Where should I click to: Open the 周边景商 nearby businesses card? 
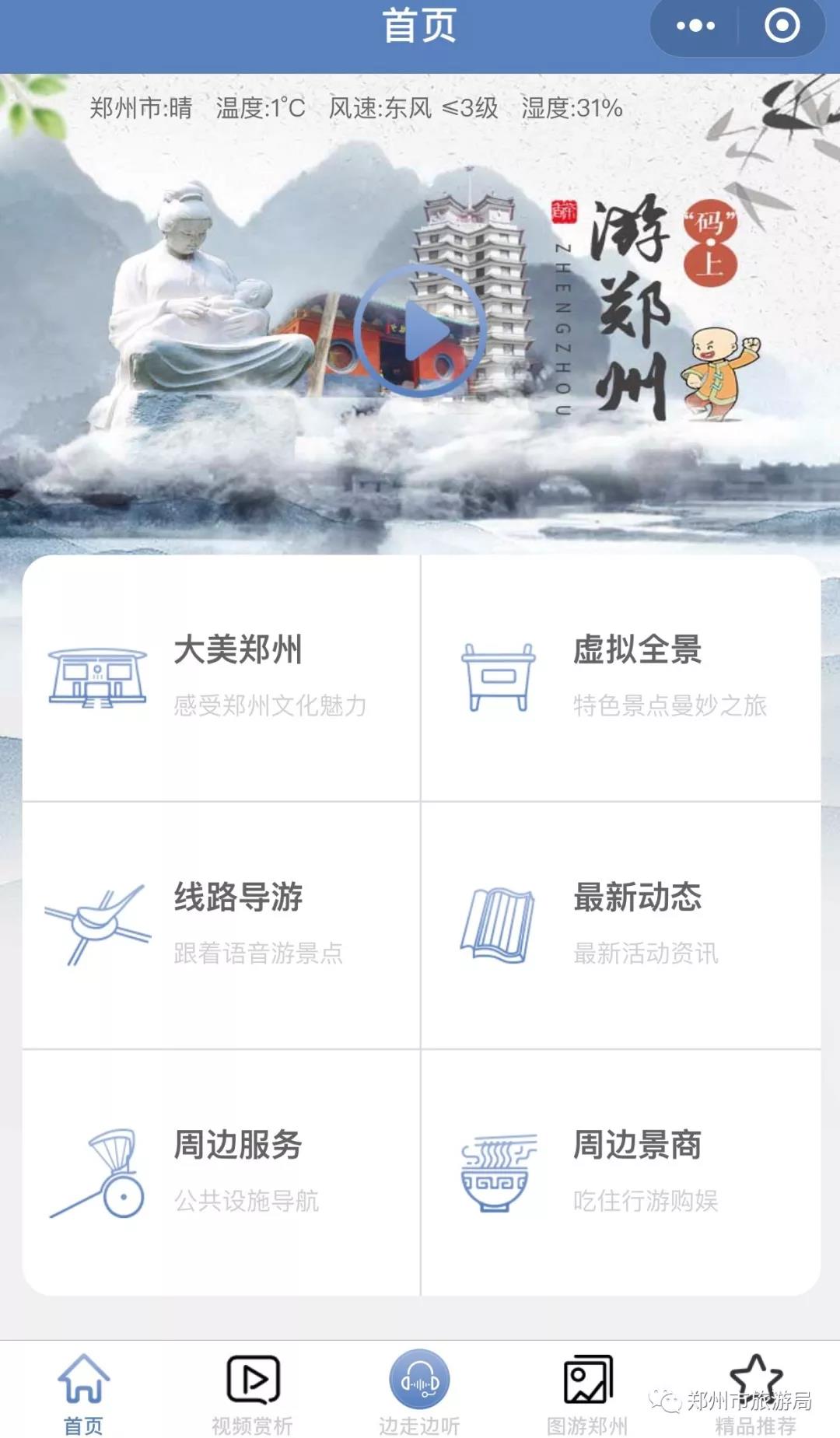(x=621, y=1172)
